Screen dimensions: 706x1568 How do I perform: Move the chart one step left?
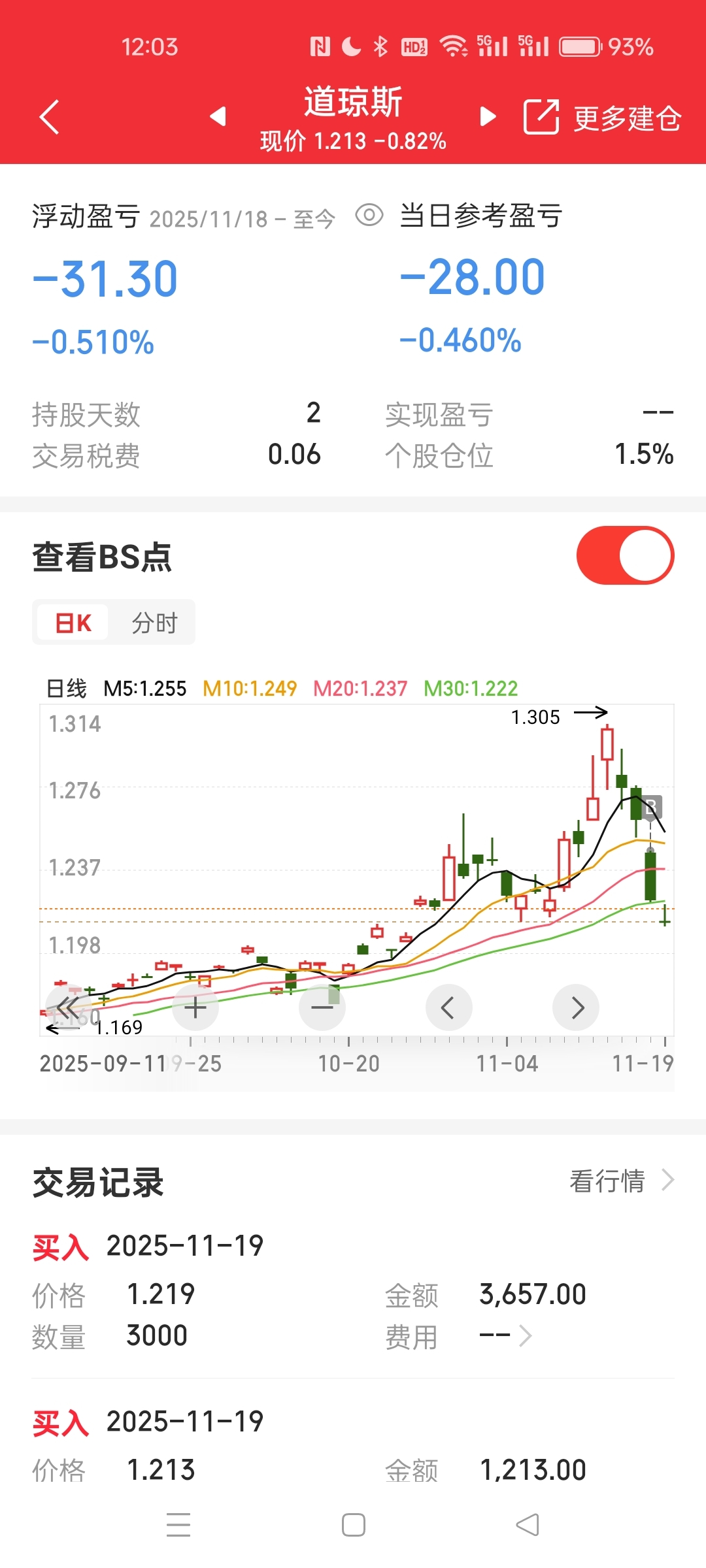(448, 1007)
